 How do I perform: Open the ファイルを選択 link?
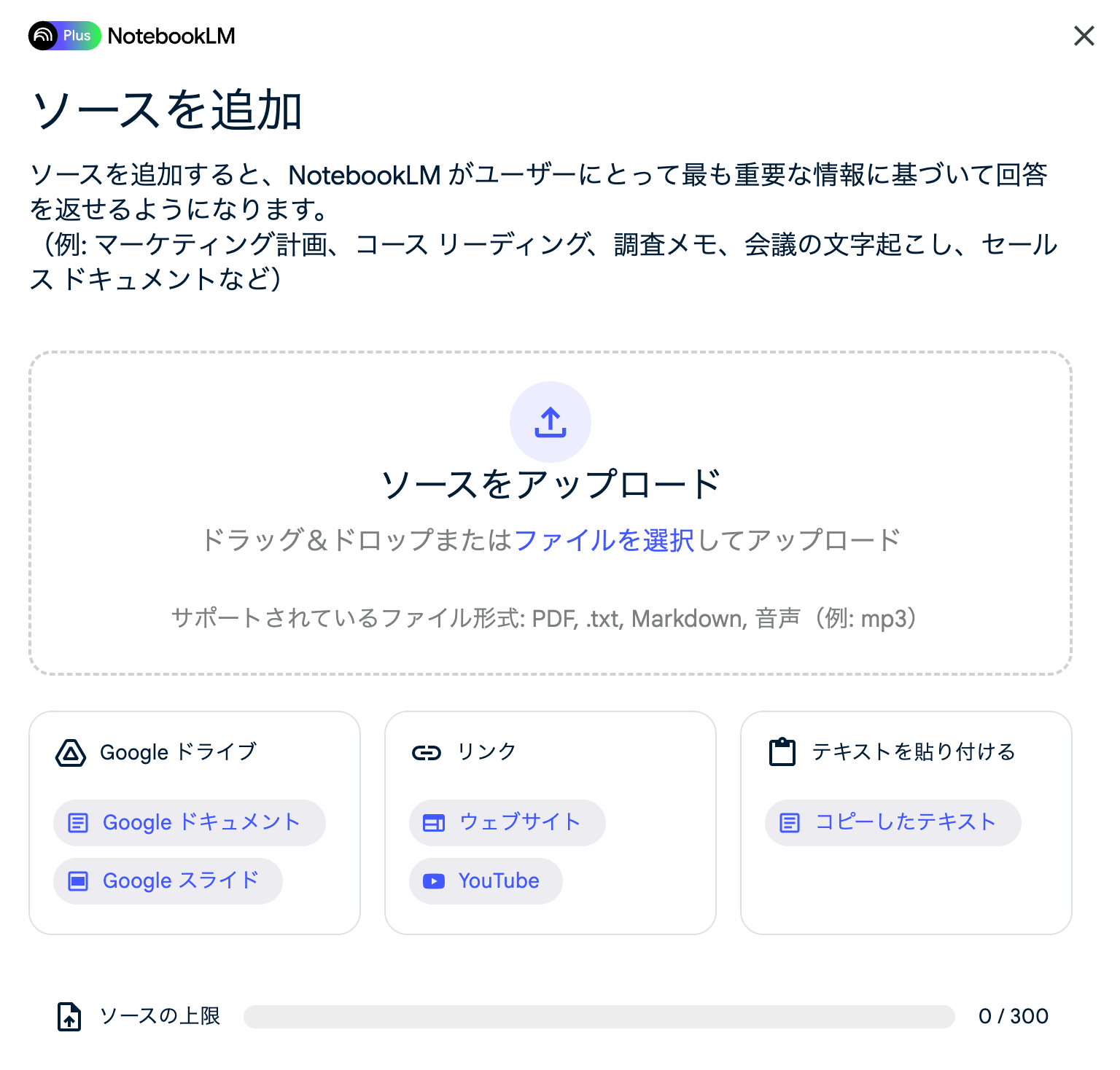(604, 540)
